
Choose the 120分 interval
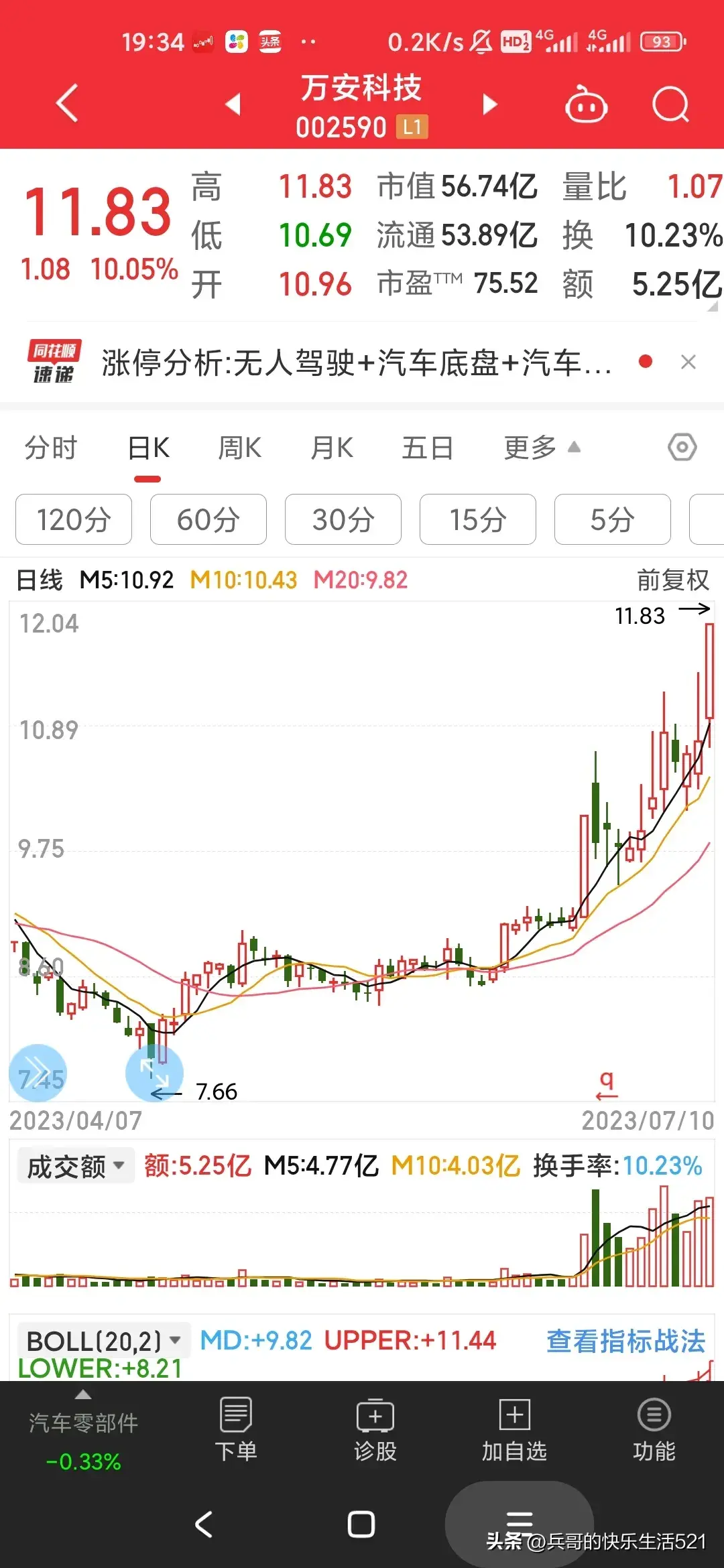coord(74,519)
